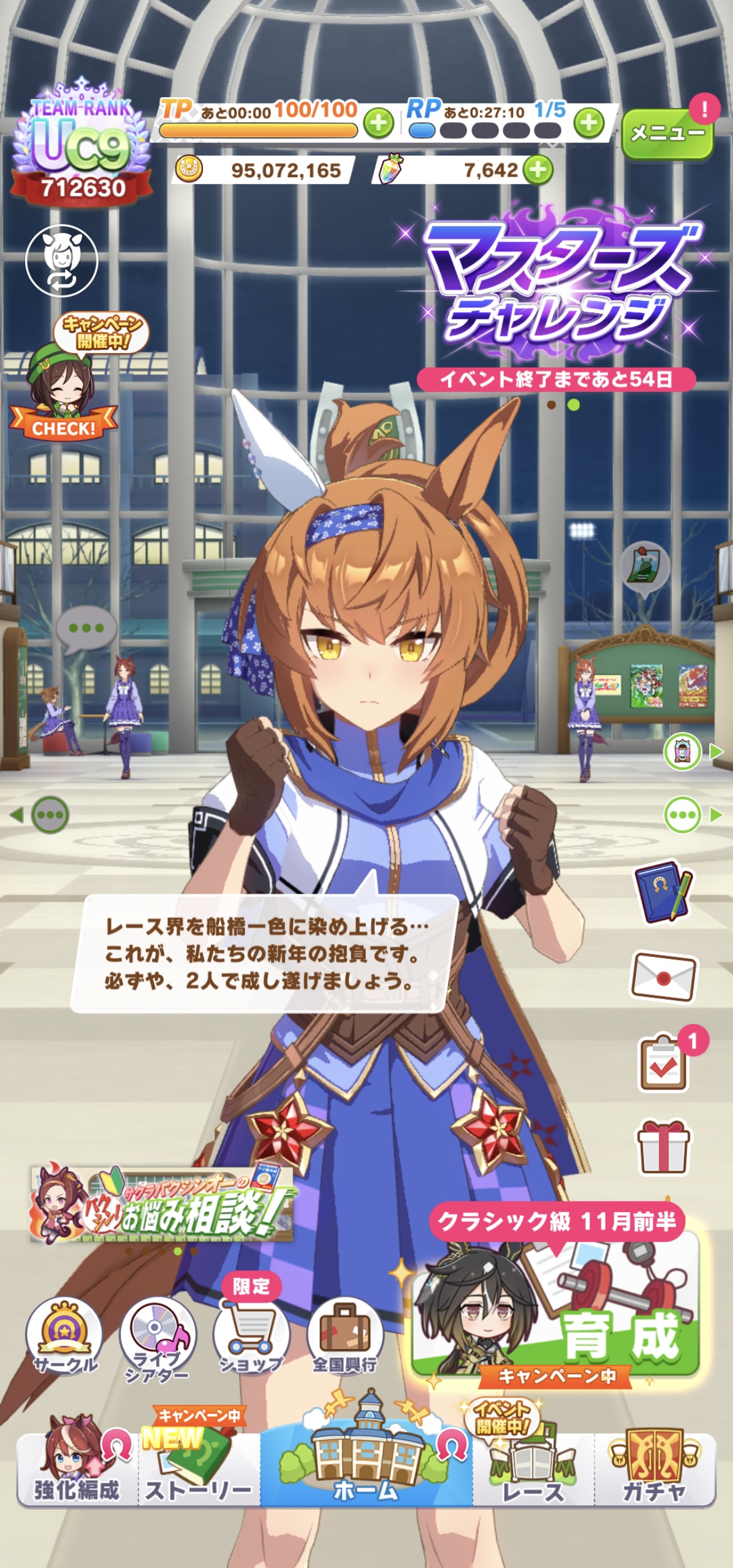Resume training with the 育成 button
733x1568 pixels.
[555, 1305]
